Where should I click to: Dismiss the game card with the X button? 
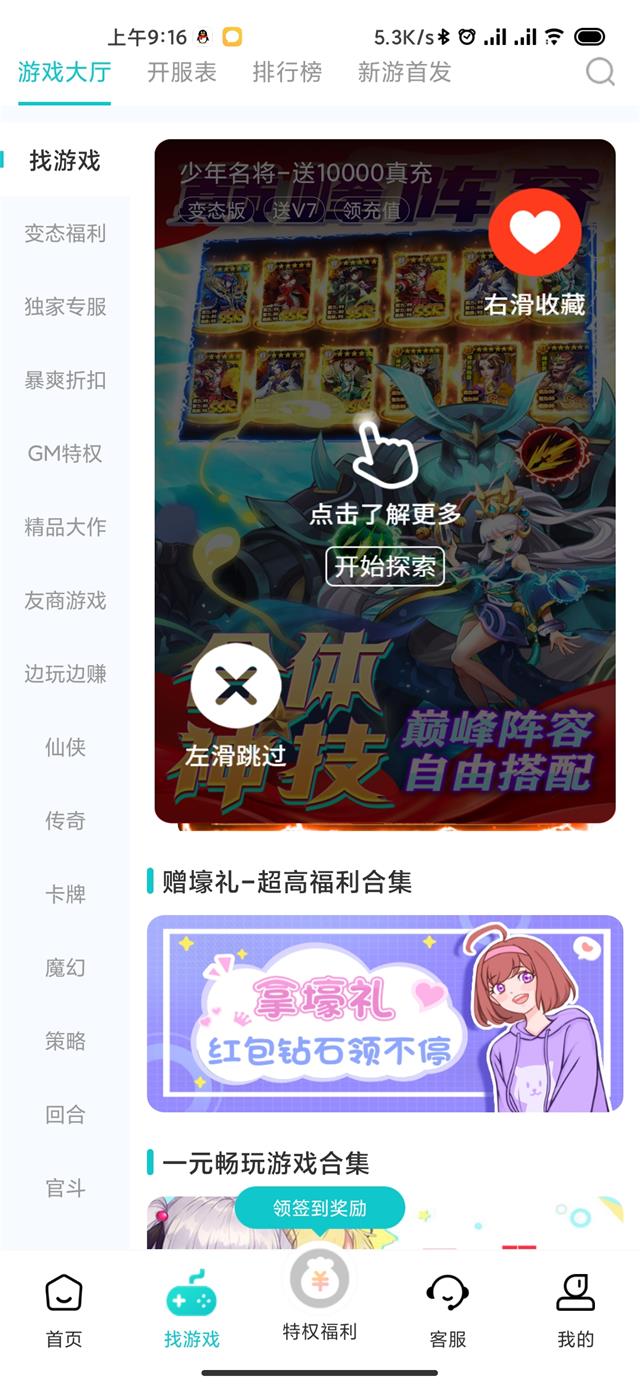pyautogui.click(x=236, y=686)
